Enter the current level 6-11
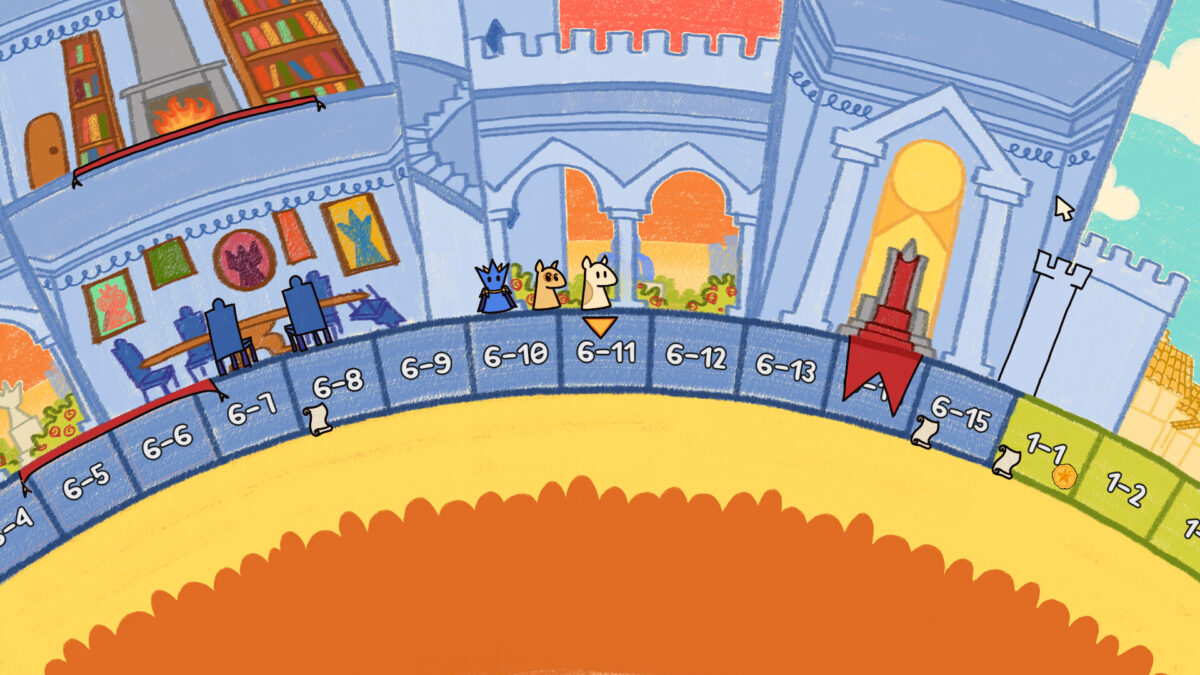 [x=606, y=352]
